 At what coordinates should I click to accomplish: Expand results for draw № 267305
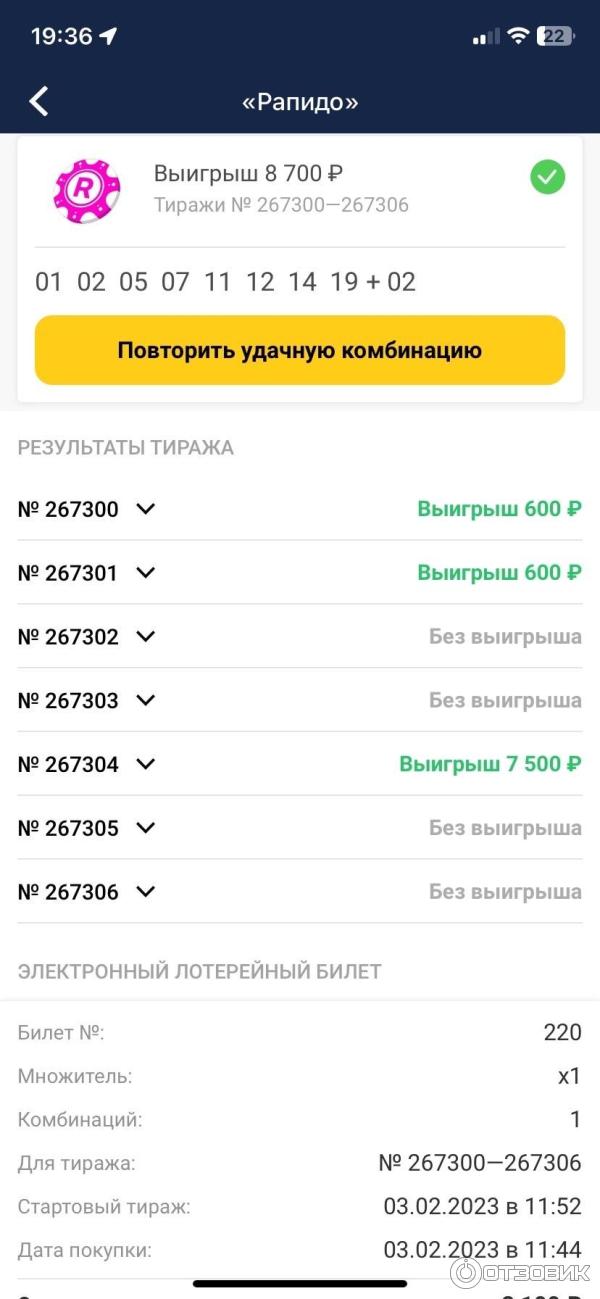tap(146, 828)
